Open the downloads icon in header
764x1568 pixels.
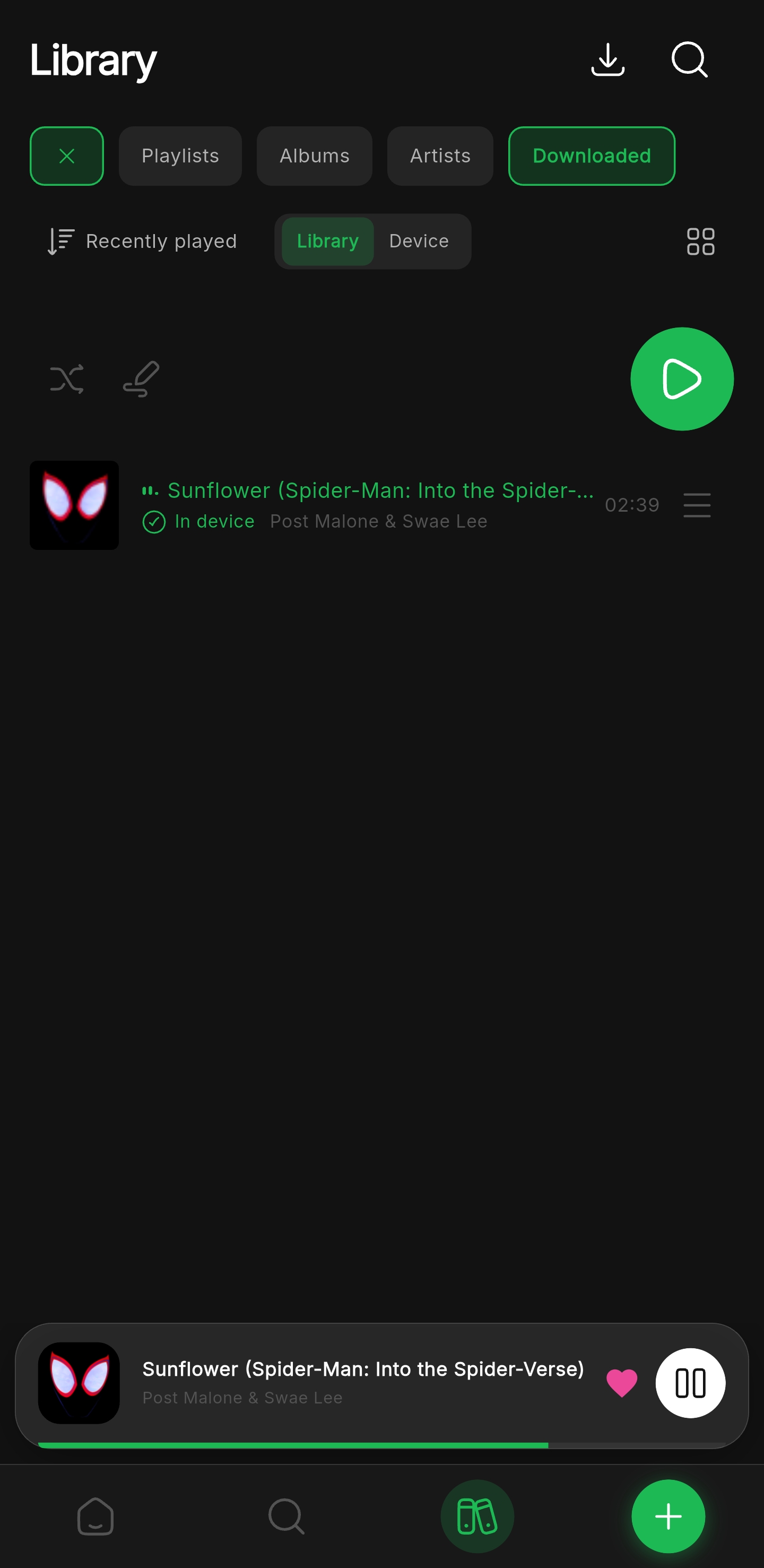[x=607, y=59]
